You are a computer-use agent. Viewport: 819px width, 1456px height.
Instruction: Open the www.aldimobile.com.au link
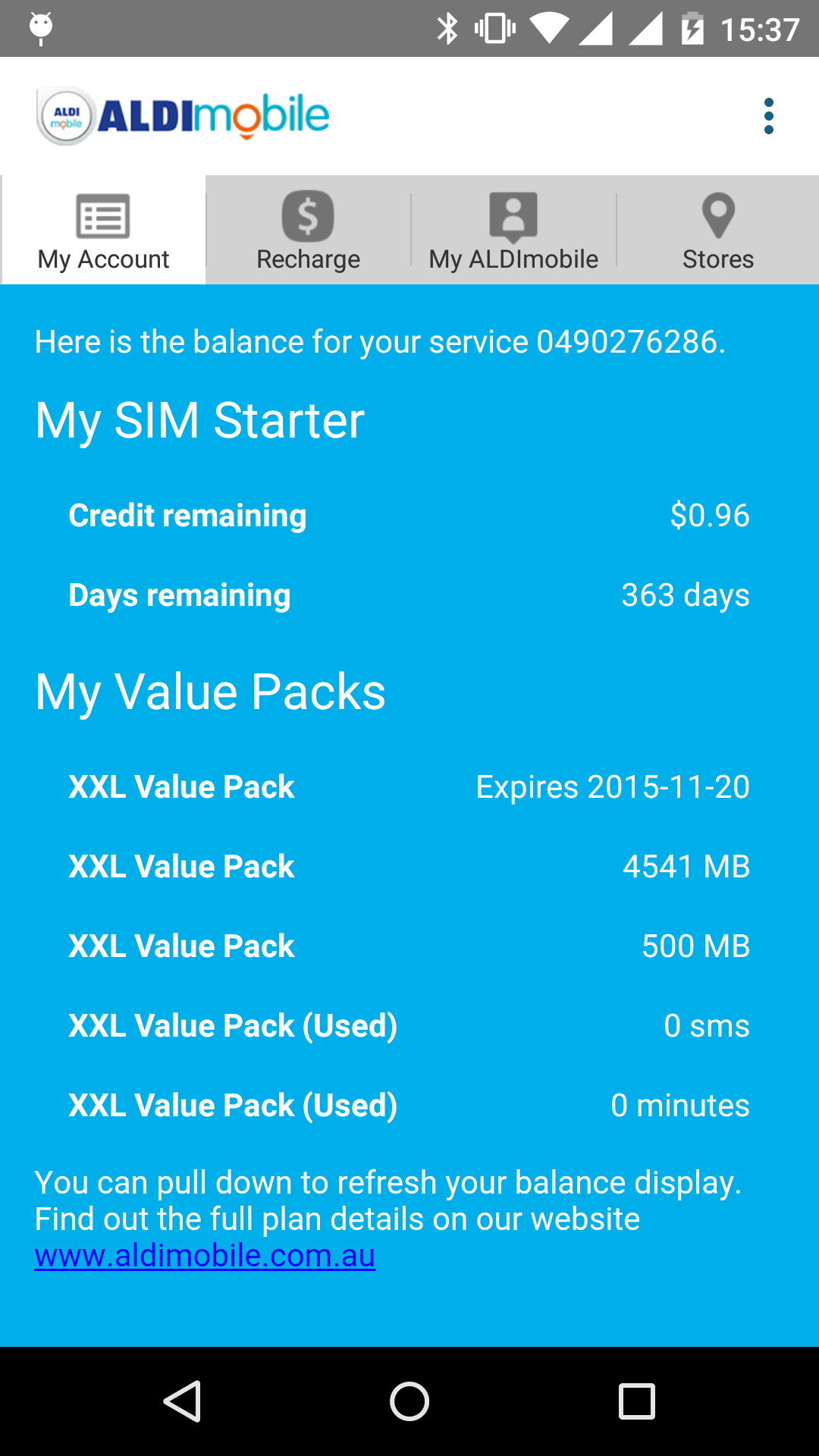coord(205,1256)
